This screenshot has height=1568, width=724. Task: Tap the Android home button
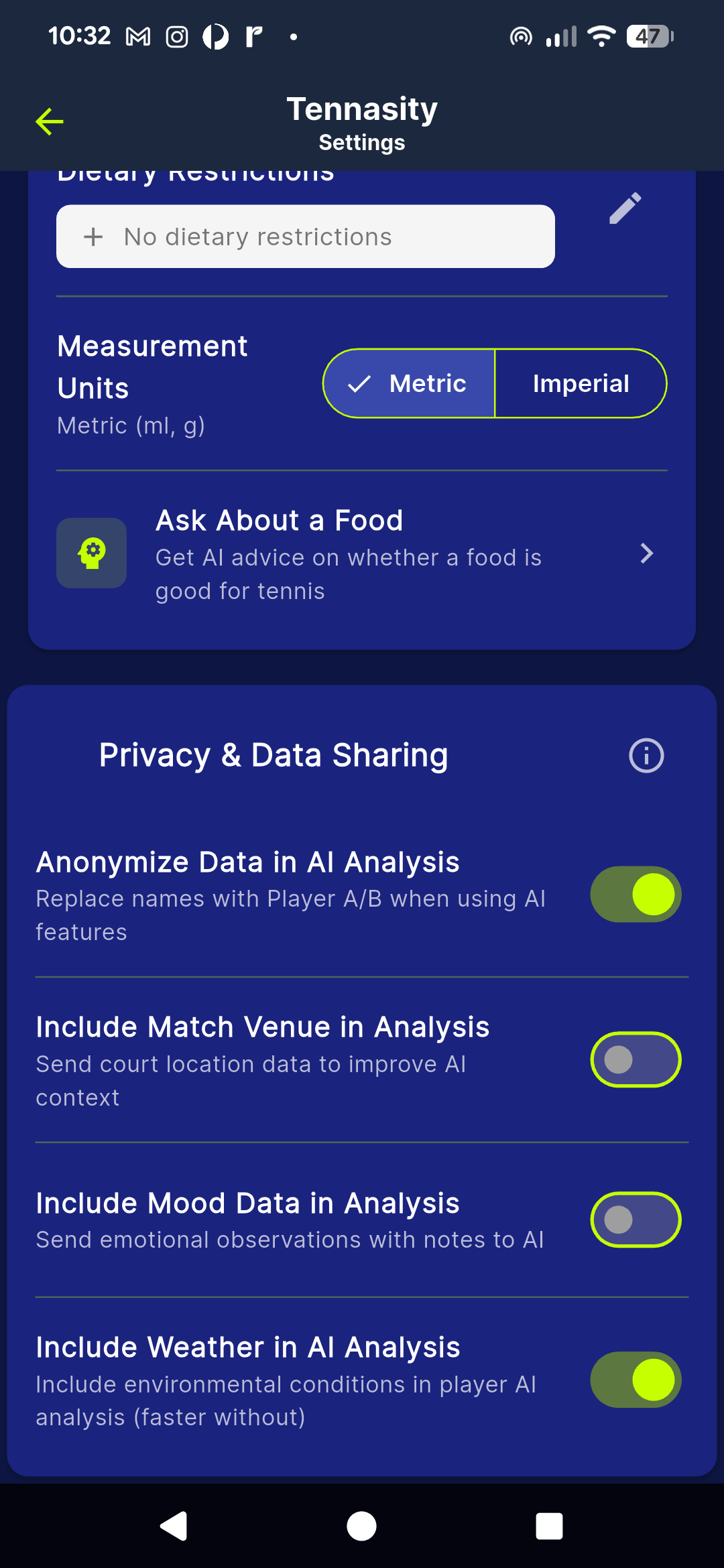(361, 1526)
